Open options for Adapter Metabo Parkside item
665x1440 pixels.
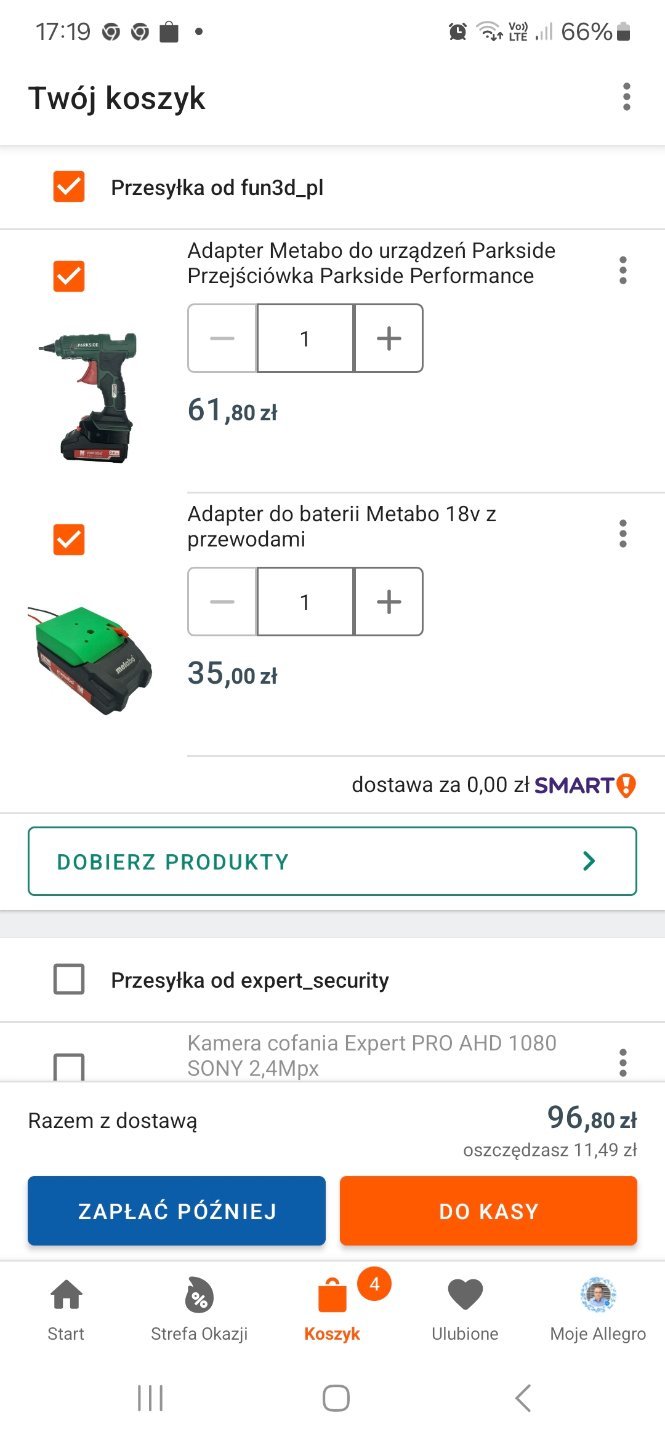tap(623, 270)
